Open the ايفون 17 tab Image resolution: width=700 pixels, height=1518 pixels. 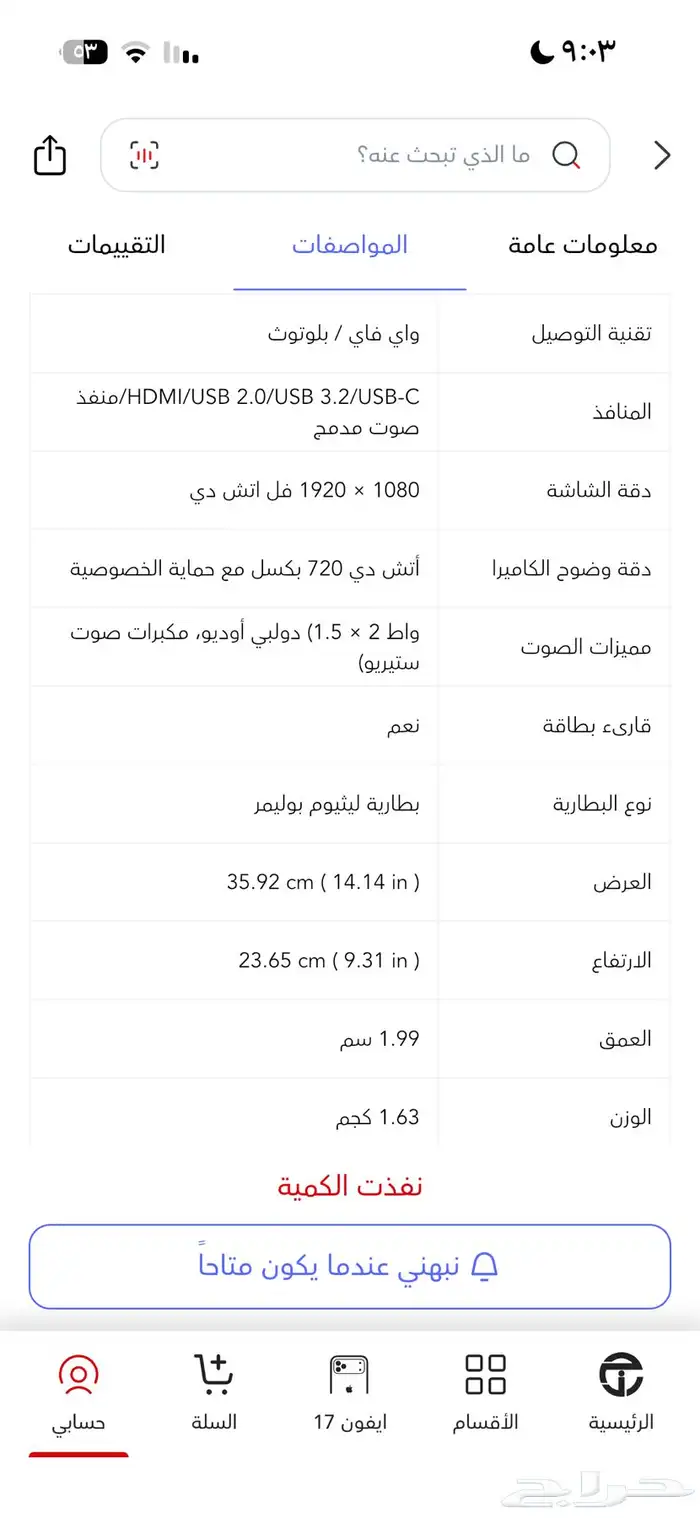[350, 1392]
